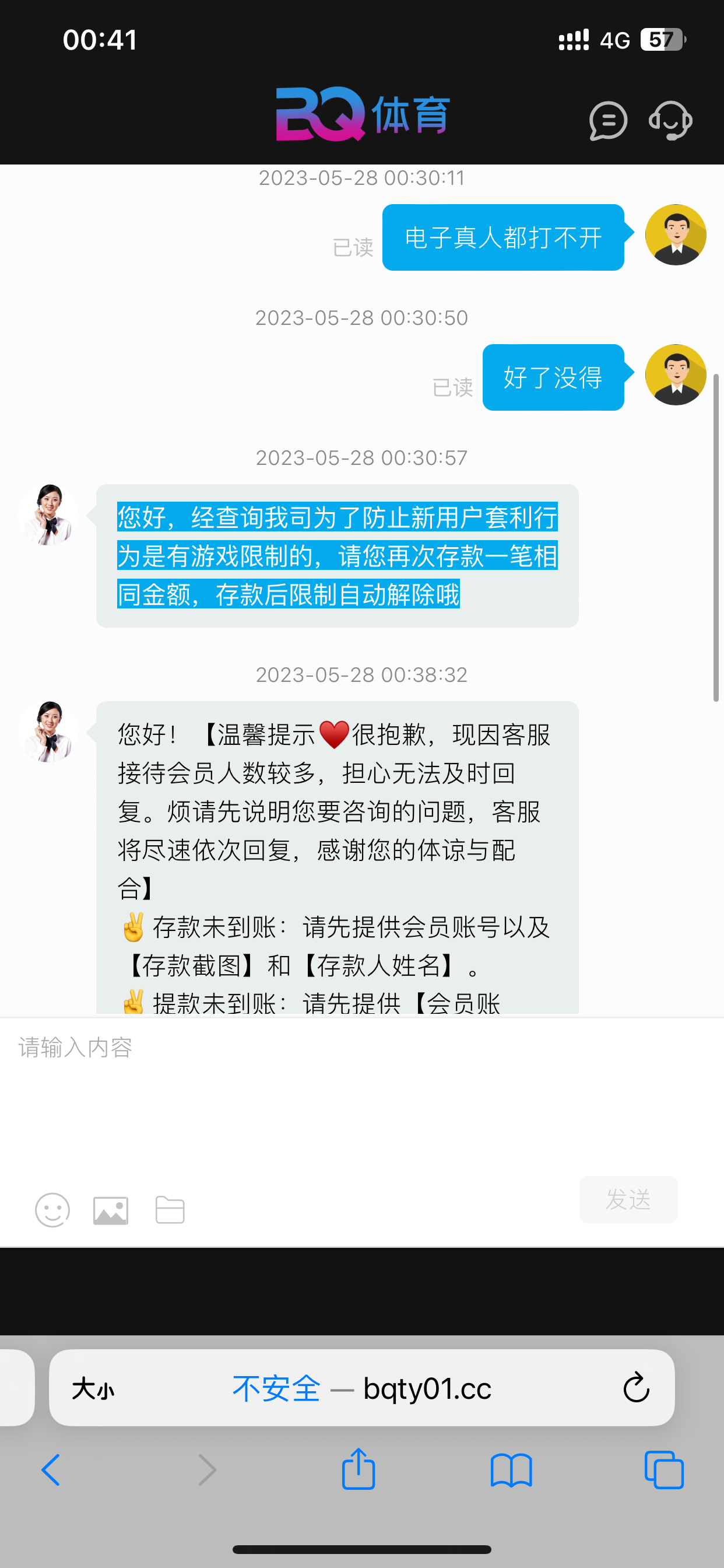This screenshot has width=724, height=1568.
Task: Tap the BQ体育 logo
Action: (361, 116)
